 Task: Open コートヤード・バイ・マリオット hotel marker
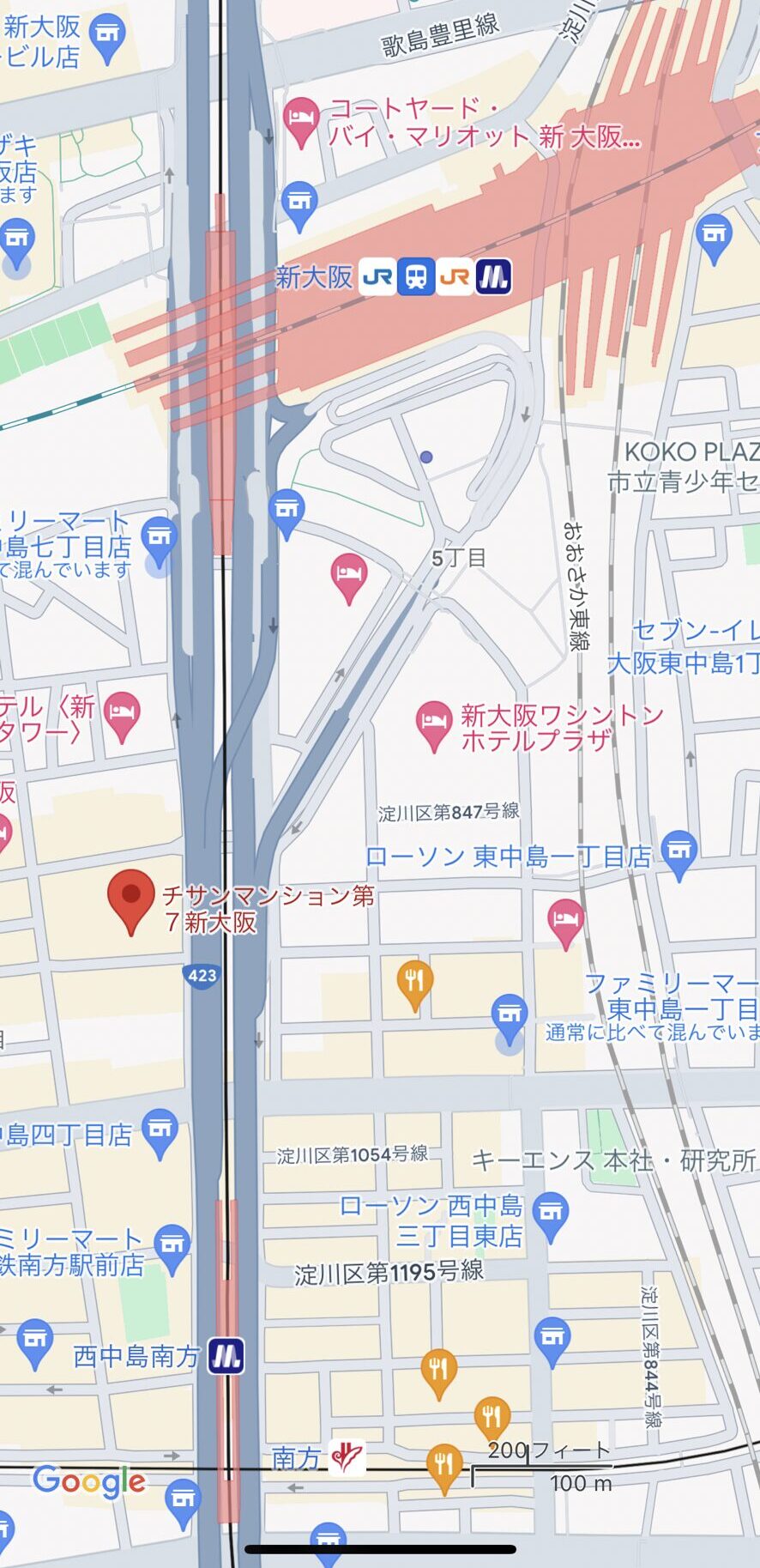click(x=300, y=119)
